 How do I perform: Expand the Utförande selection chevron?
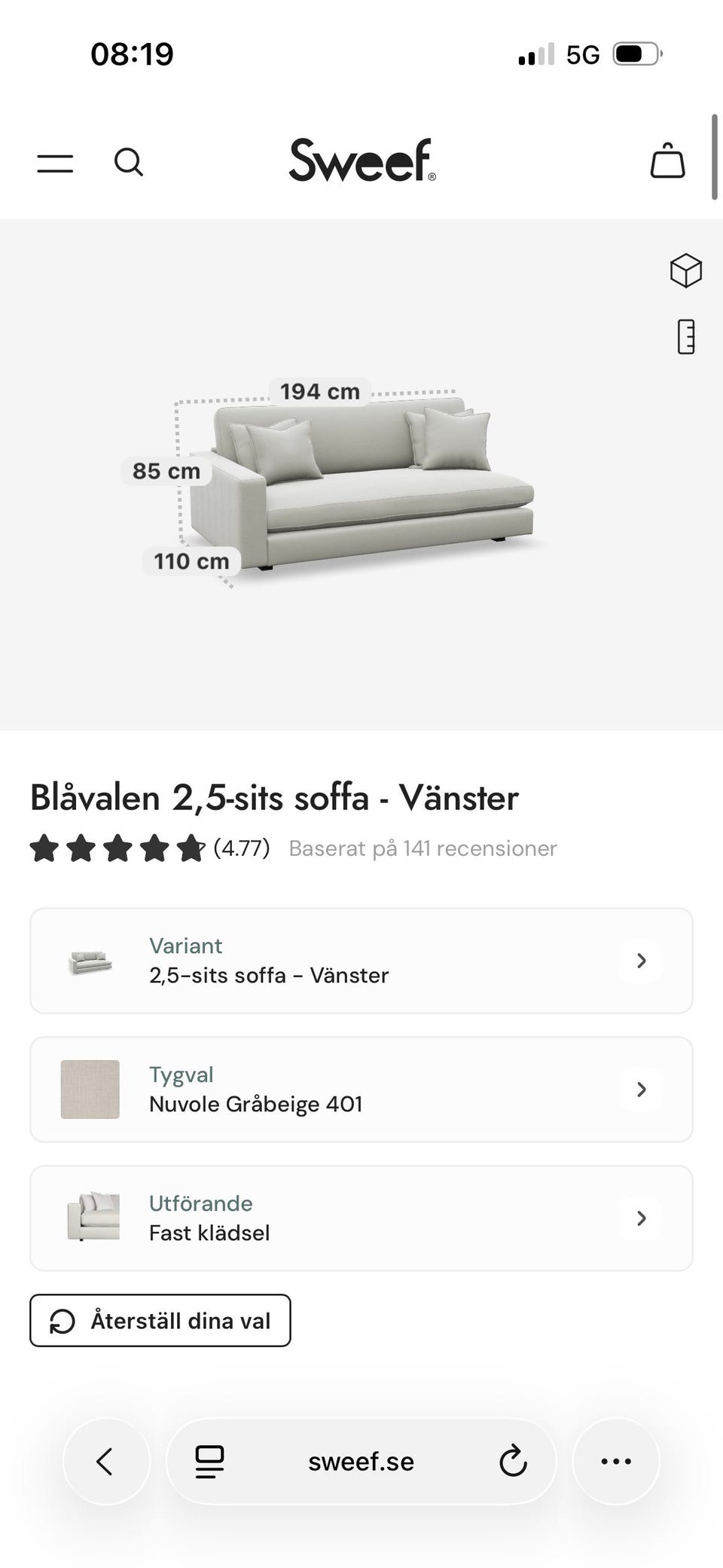click(x=640, y=1218)
